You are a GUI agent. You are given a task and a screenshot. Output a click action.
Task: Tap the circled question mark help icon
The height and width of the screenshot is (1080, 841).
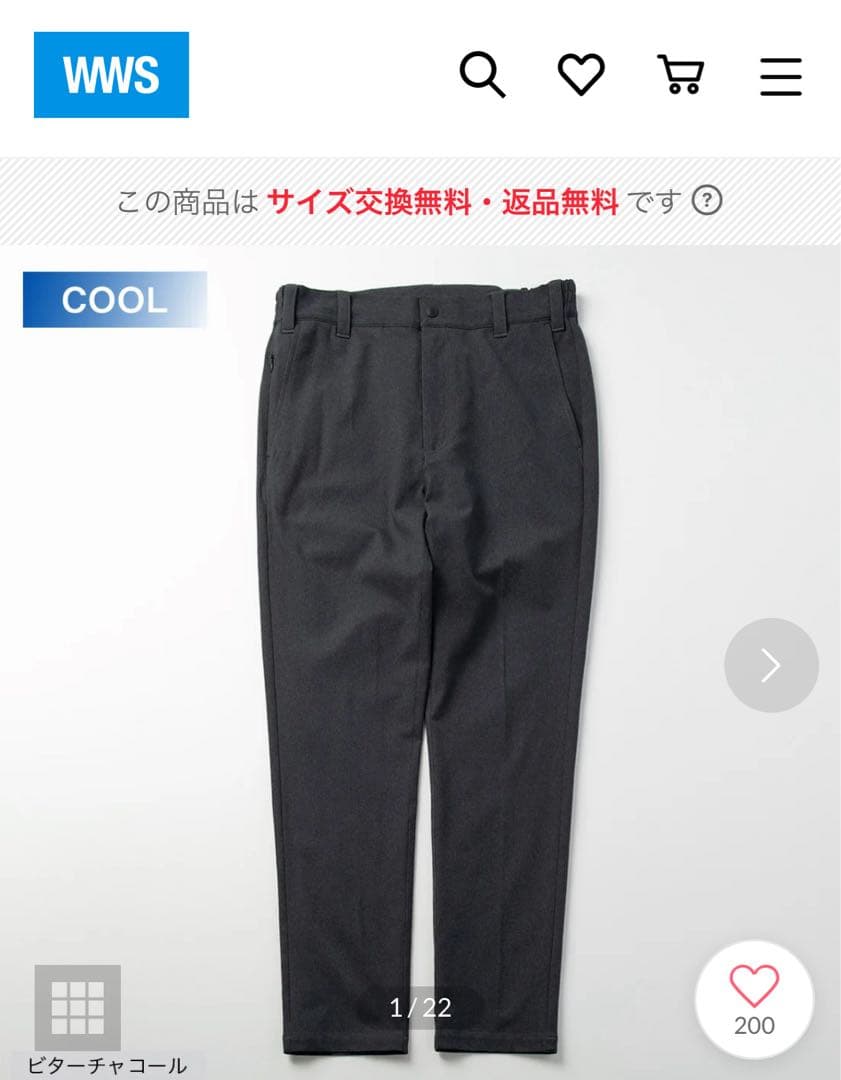(707, 199)
